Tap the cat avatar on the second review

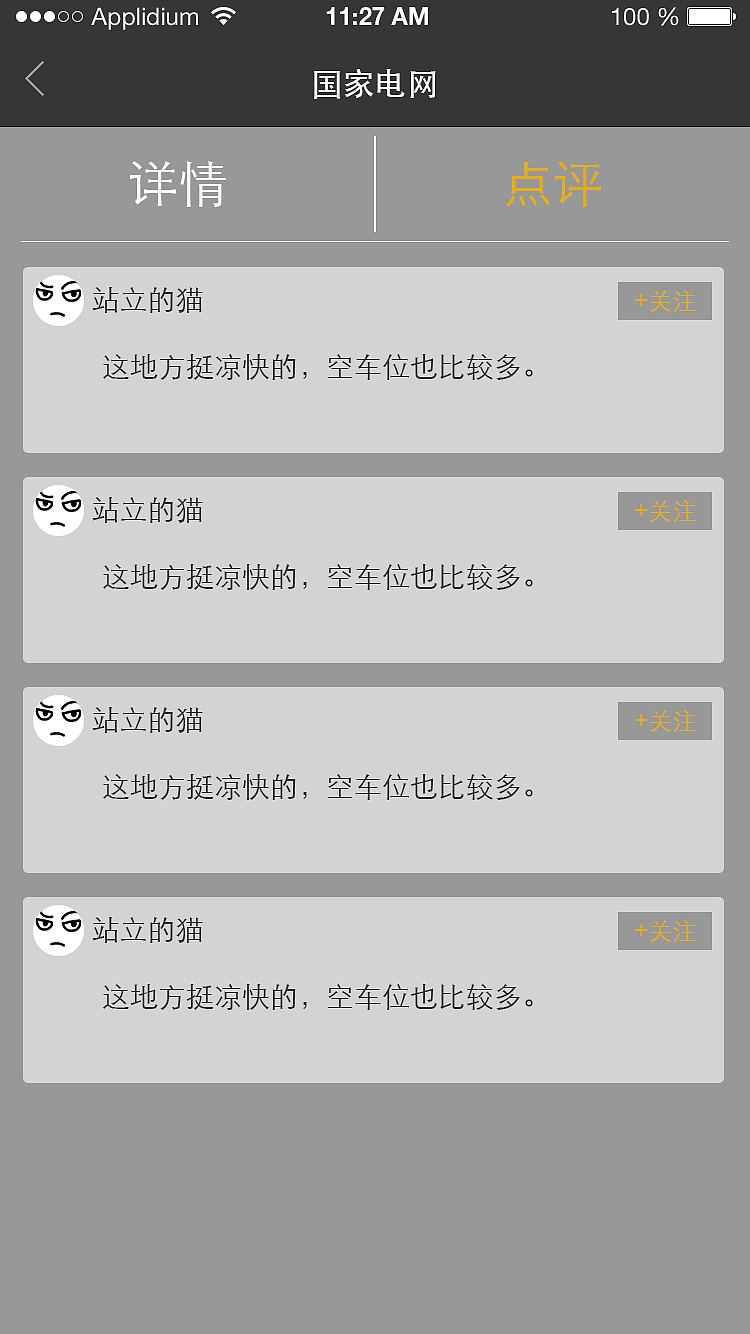[x=58, y=509]
